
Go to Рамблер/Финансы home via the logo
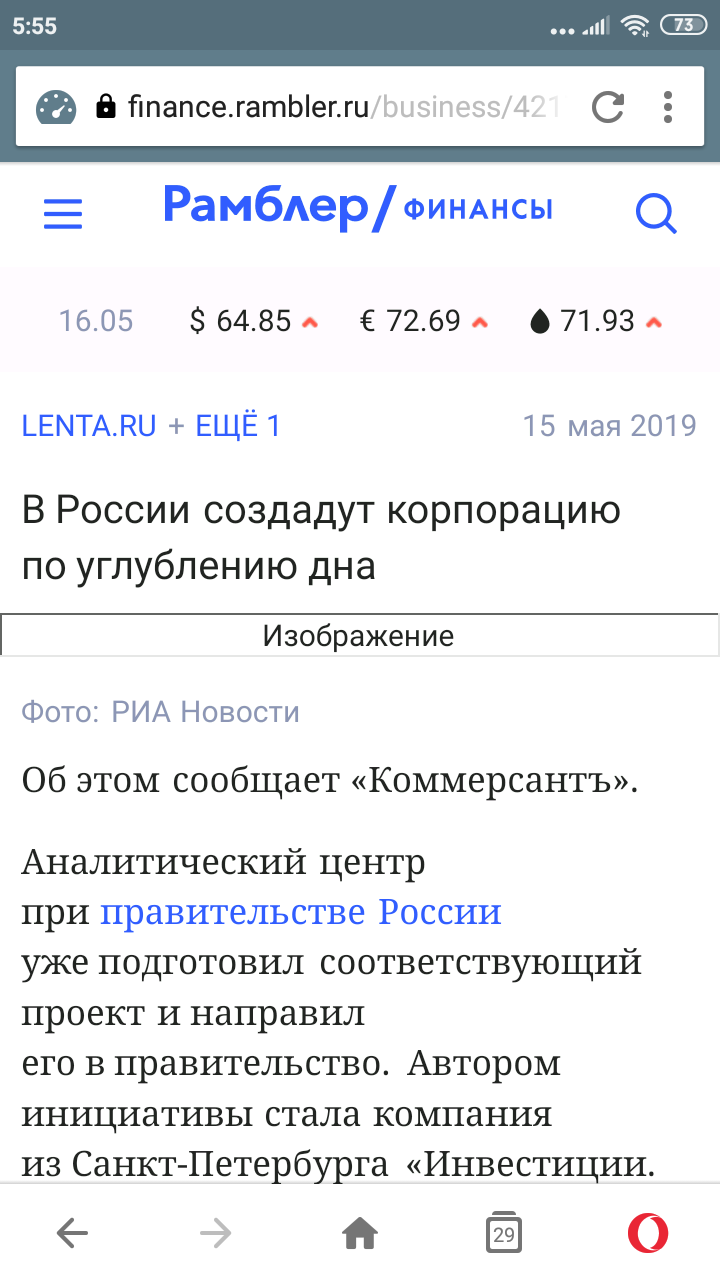coord(358,208)
